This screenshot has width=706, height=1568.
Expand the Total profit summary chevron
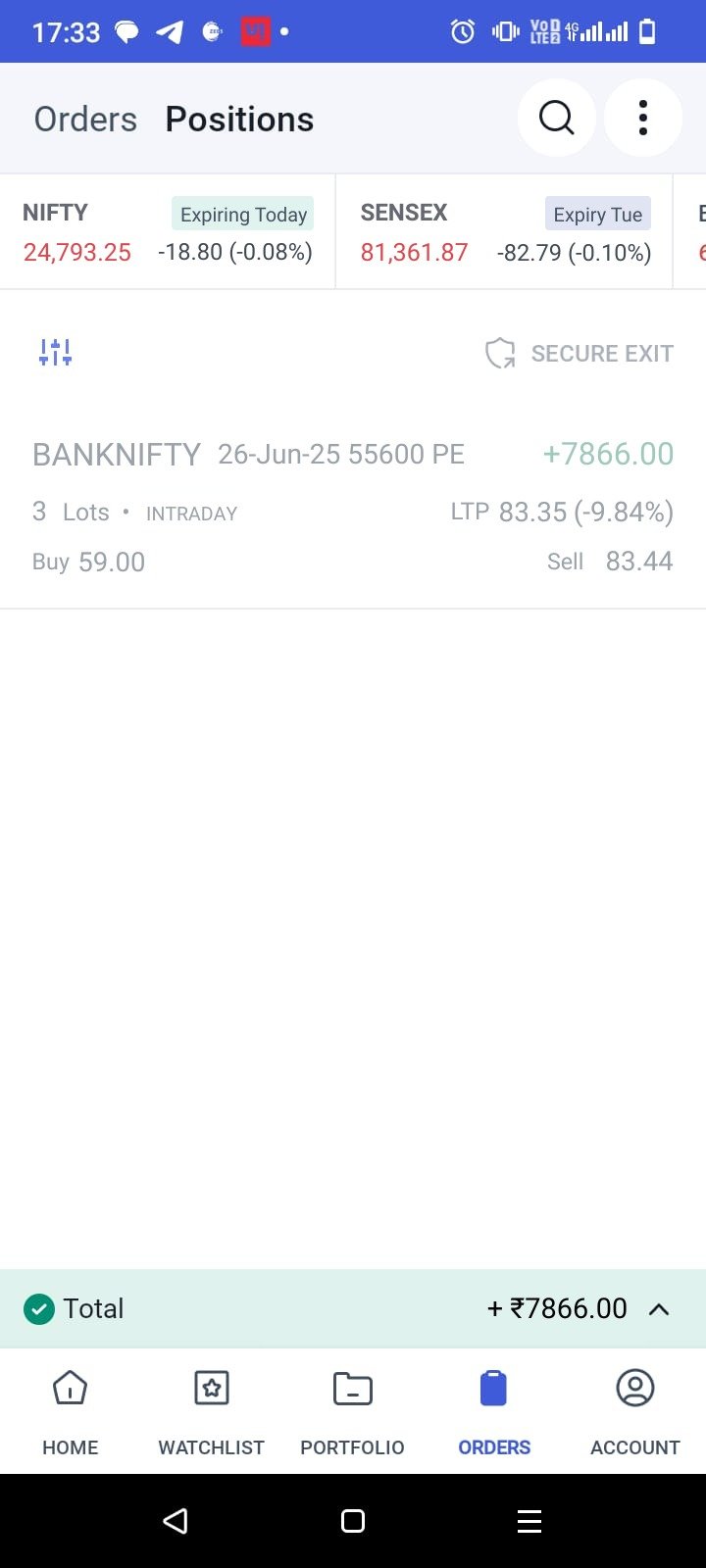(659, 1309)
